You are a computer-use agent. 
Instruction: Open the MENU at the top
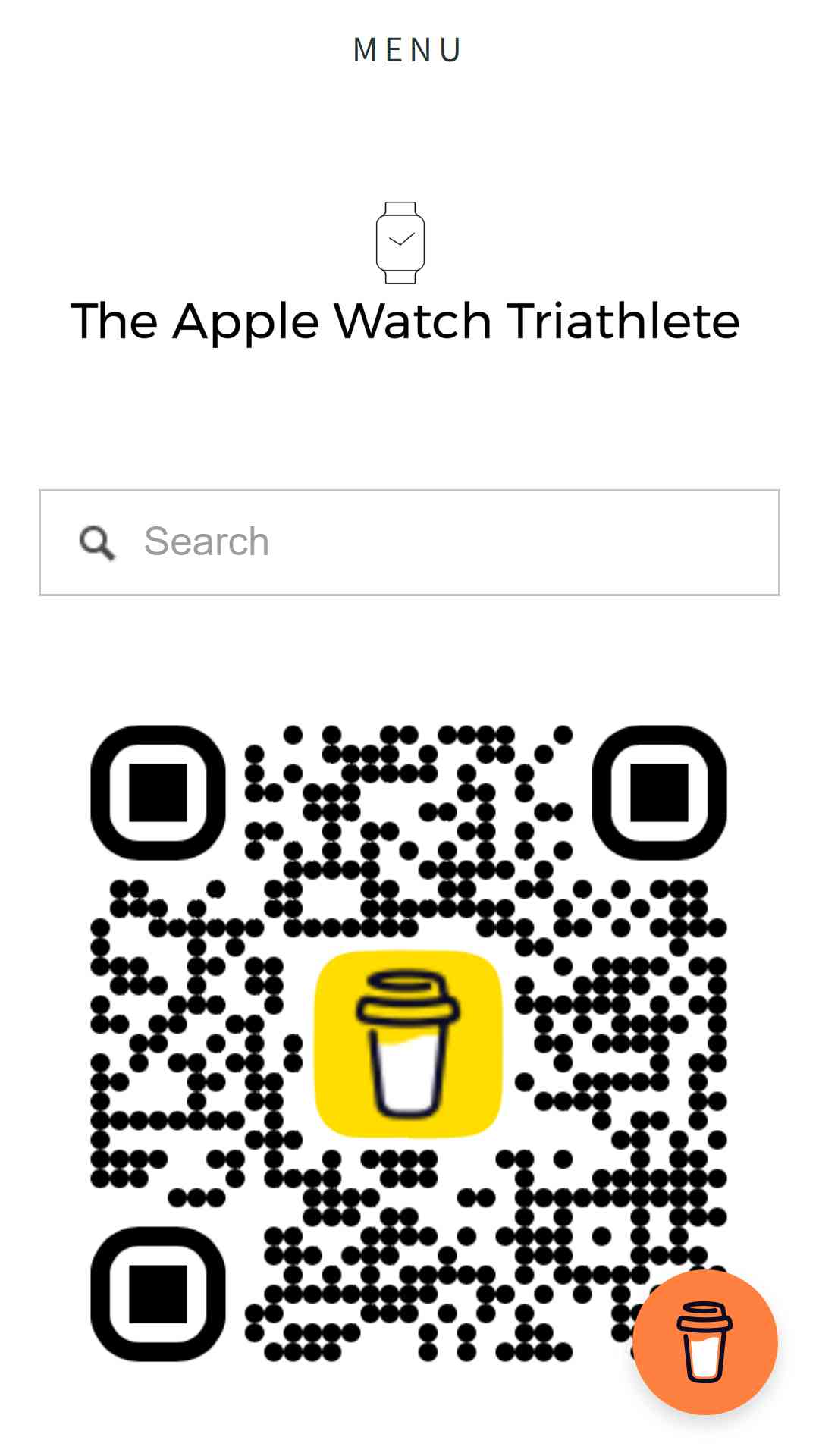(x=408, y=50)
